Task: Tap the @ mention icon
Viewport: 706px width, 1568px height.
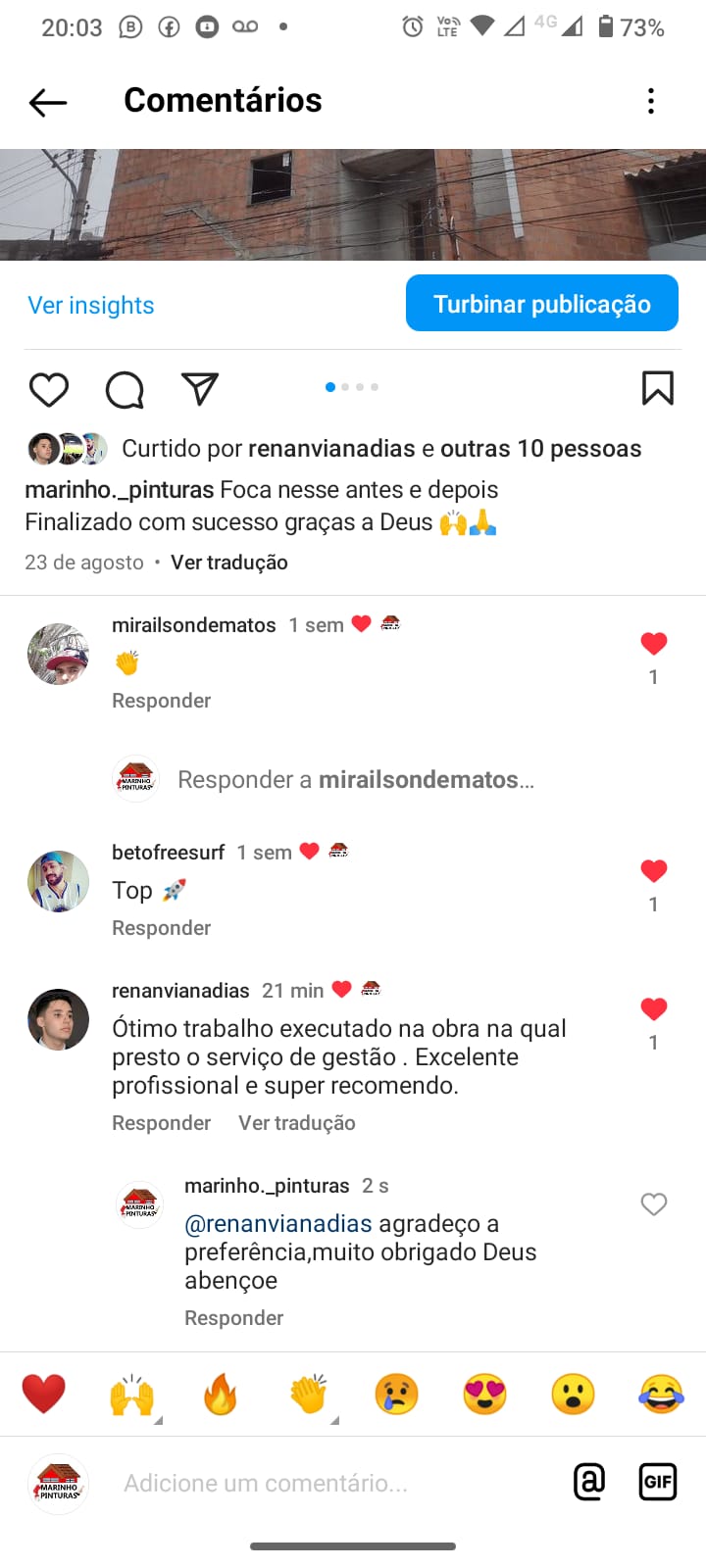Action: [589, 1482]
